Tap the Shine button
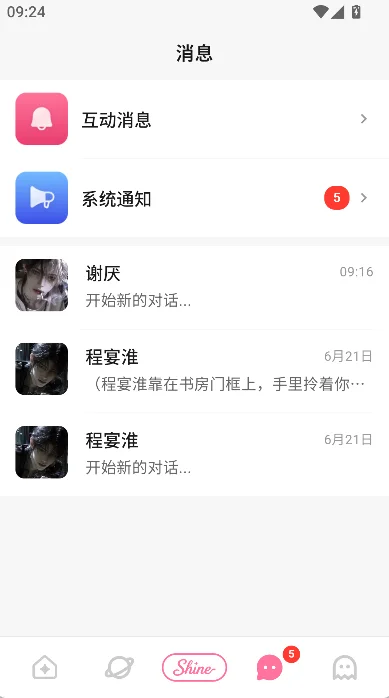The image size is (389, 698). [x=194, y=667]
